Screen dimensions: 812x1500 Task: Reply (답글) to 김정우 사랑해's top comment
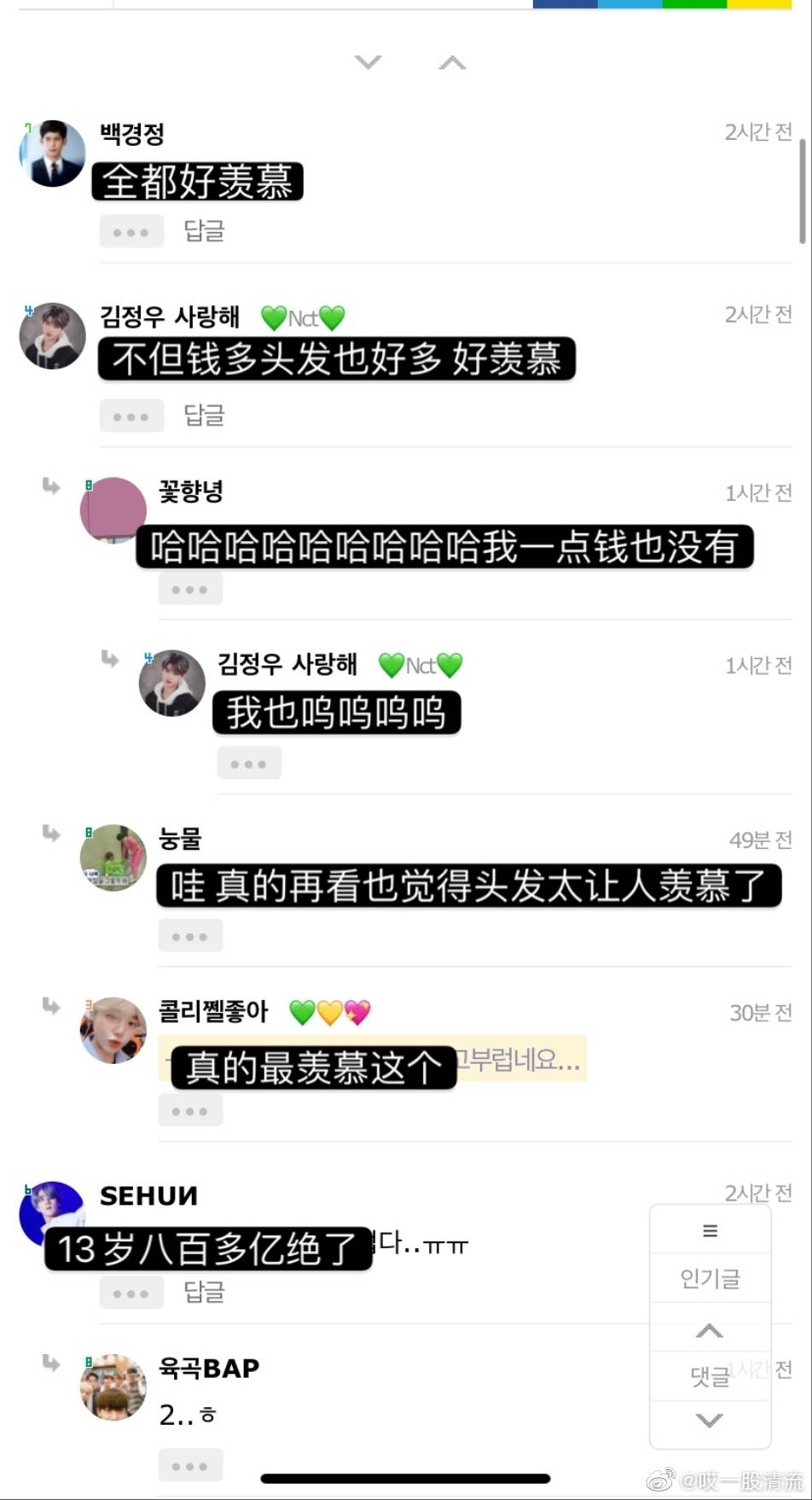(x=204, y=416)
